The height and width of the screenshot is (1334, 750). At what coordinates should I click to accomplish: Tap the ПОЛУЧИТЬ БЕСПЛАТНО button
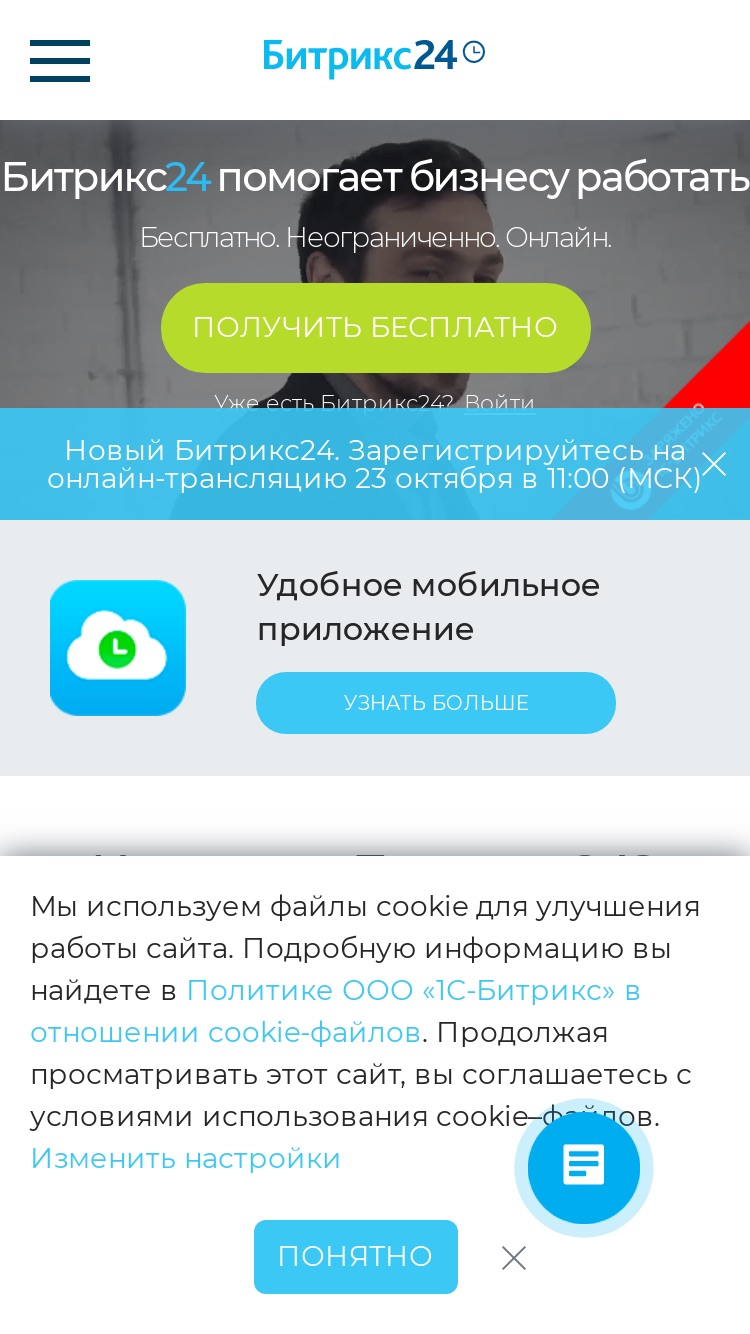point(375,328)
